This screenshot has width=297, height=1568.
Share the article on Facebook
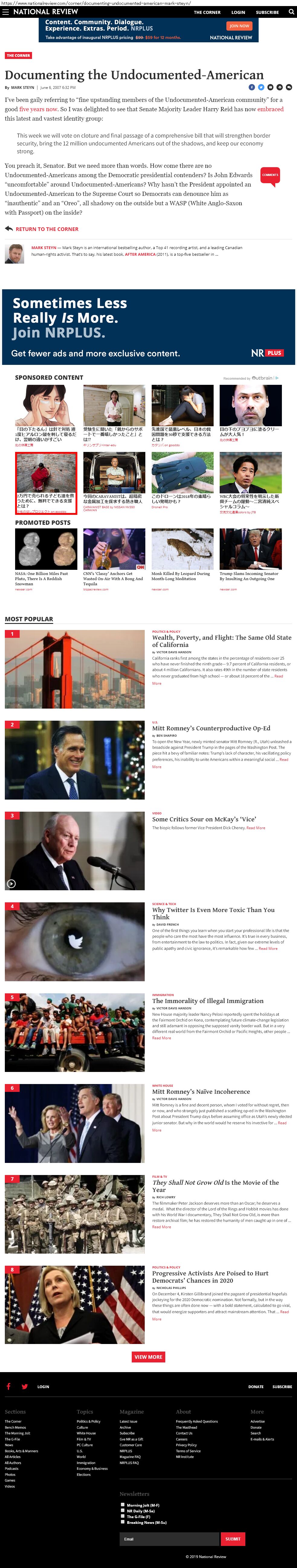click(251, 87)
